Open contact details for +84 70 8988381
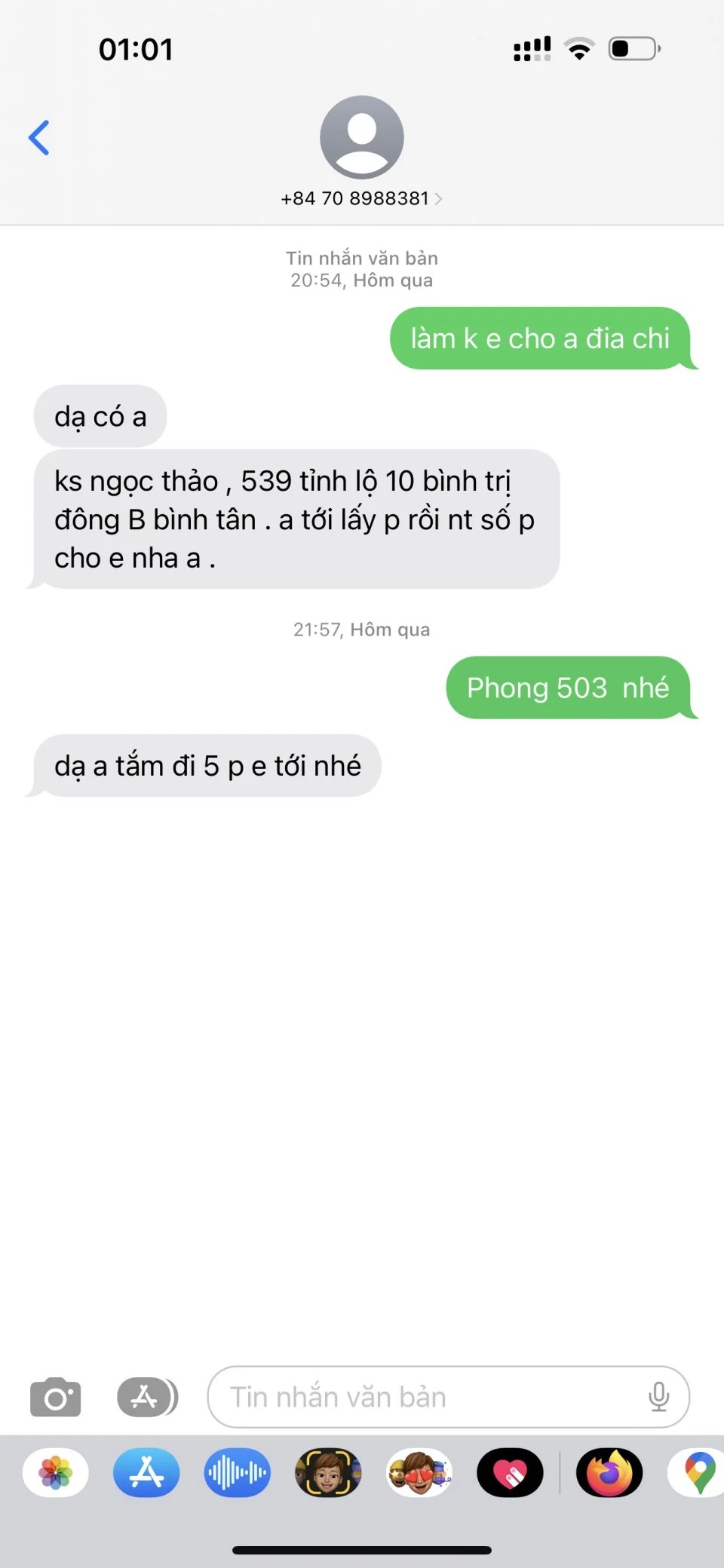The image size is (724, 1568). [x=361, y=198]
